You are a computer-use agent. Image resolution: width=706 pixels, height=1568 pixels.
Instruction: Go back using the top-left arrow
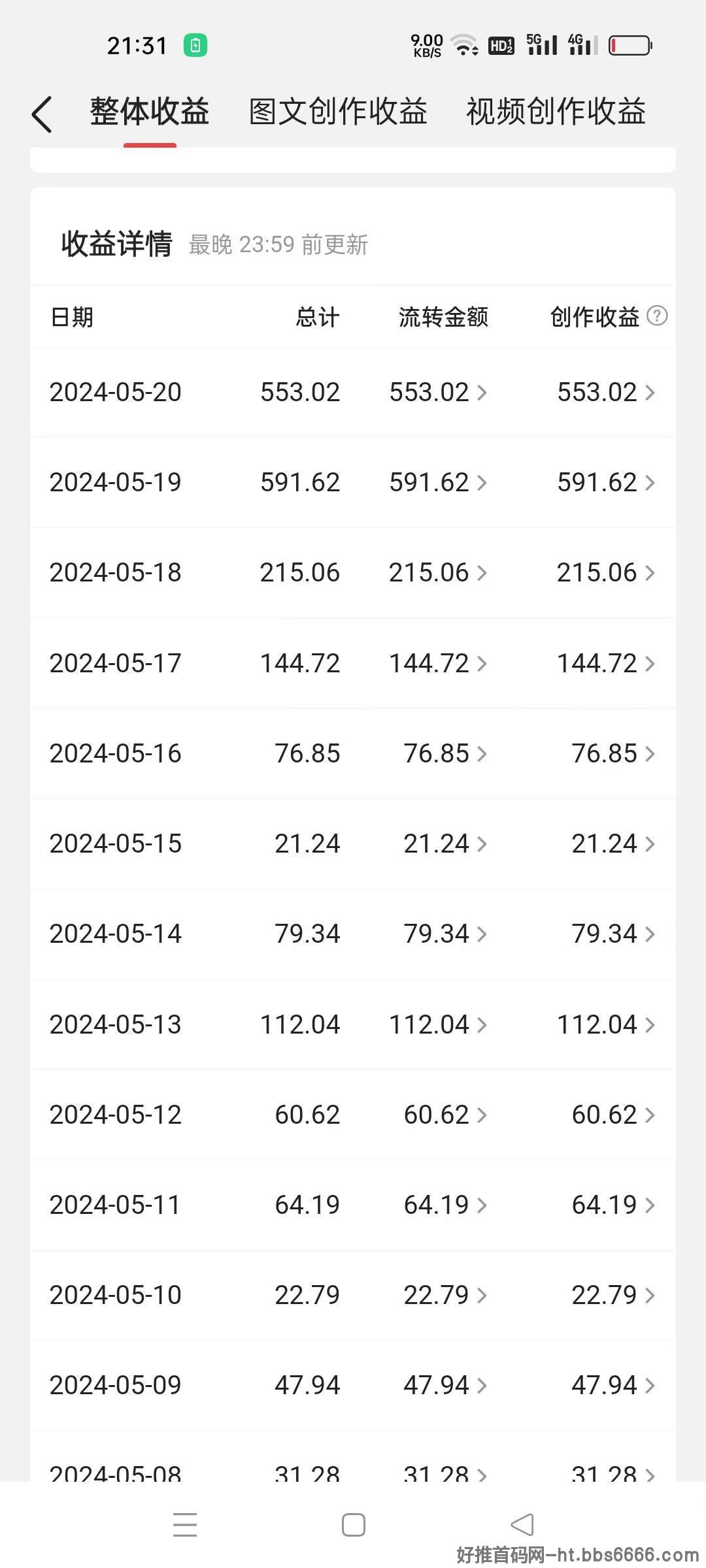pos(42,114)
